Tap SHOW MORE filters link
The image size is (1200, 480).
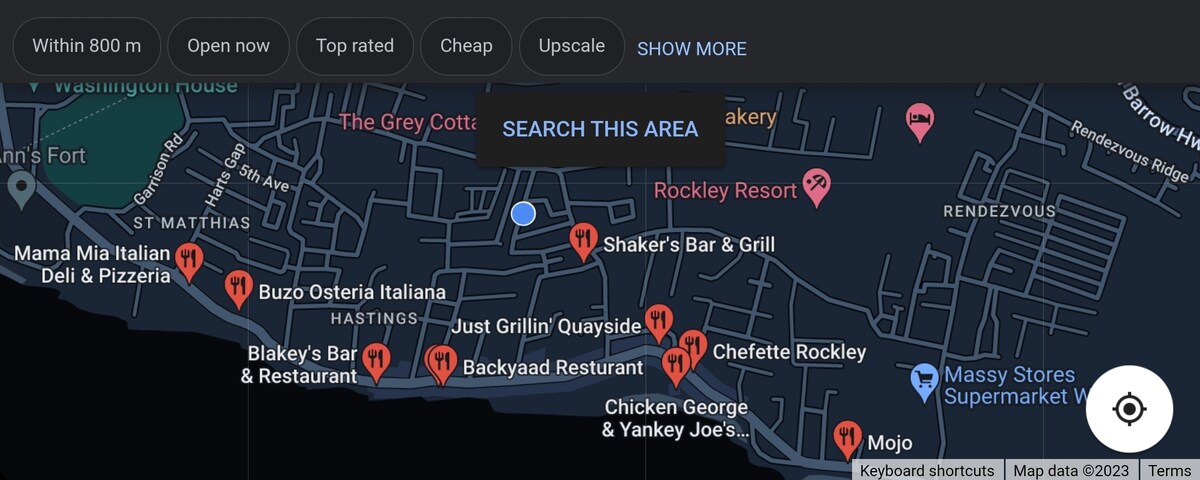coord(691,48)
